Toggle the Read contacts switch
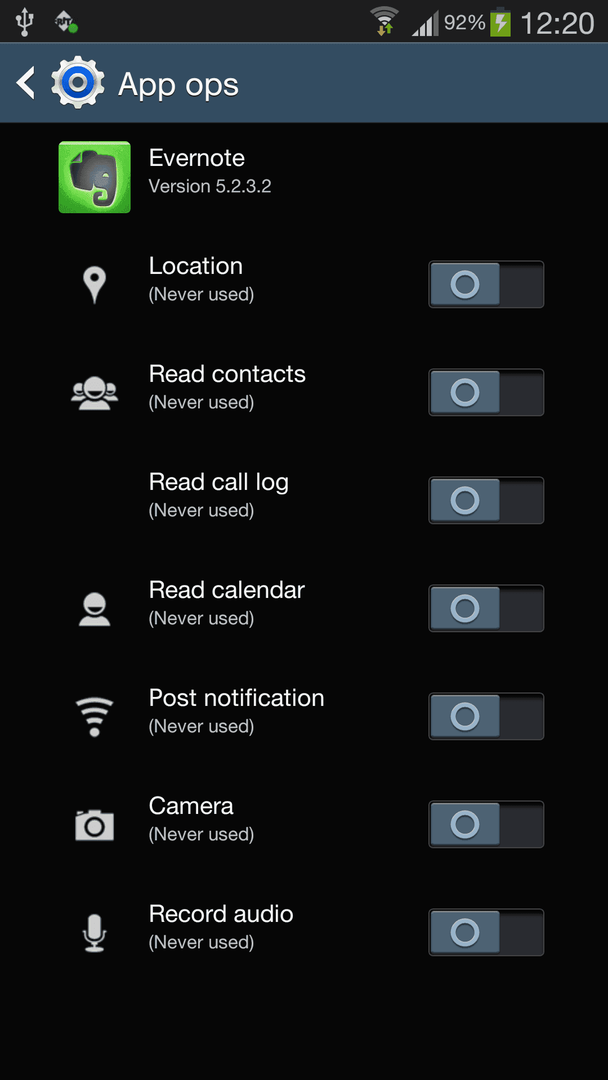Image resolution: width=608 pixels, height=1080 pixels. tap(486, 393)
